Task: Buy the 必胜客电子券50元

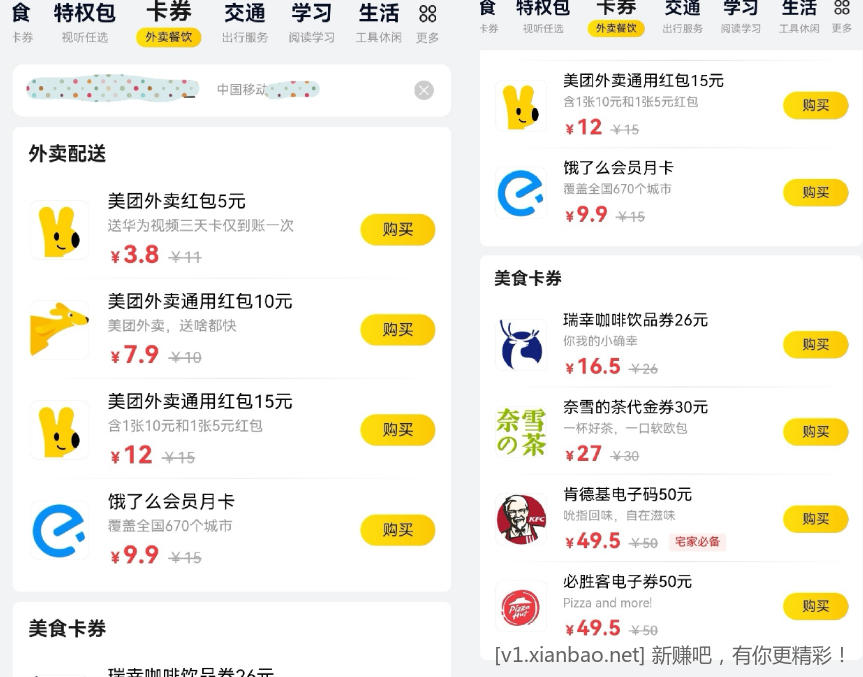Action: tap(815, 605)
